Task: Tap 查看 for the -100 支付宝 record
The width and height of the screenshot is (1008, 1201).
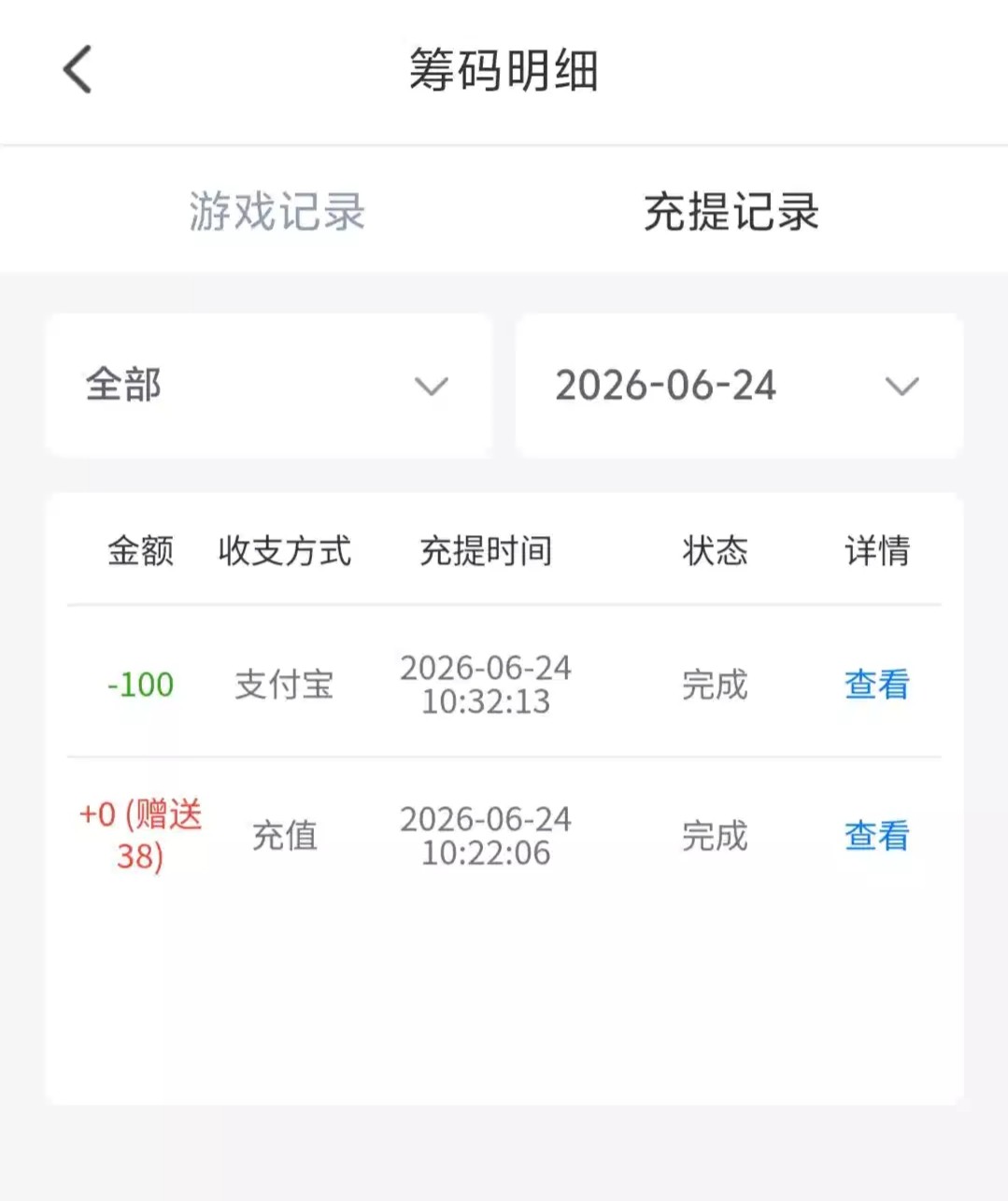Action: tap(876, 685)
